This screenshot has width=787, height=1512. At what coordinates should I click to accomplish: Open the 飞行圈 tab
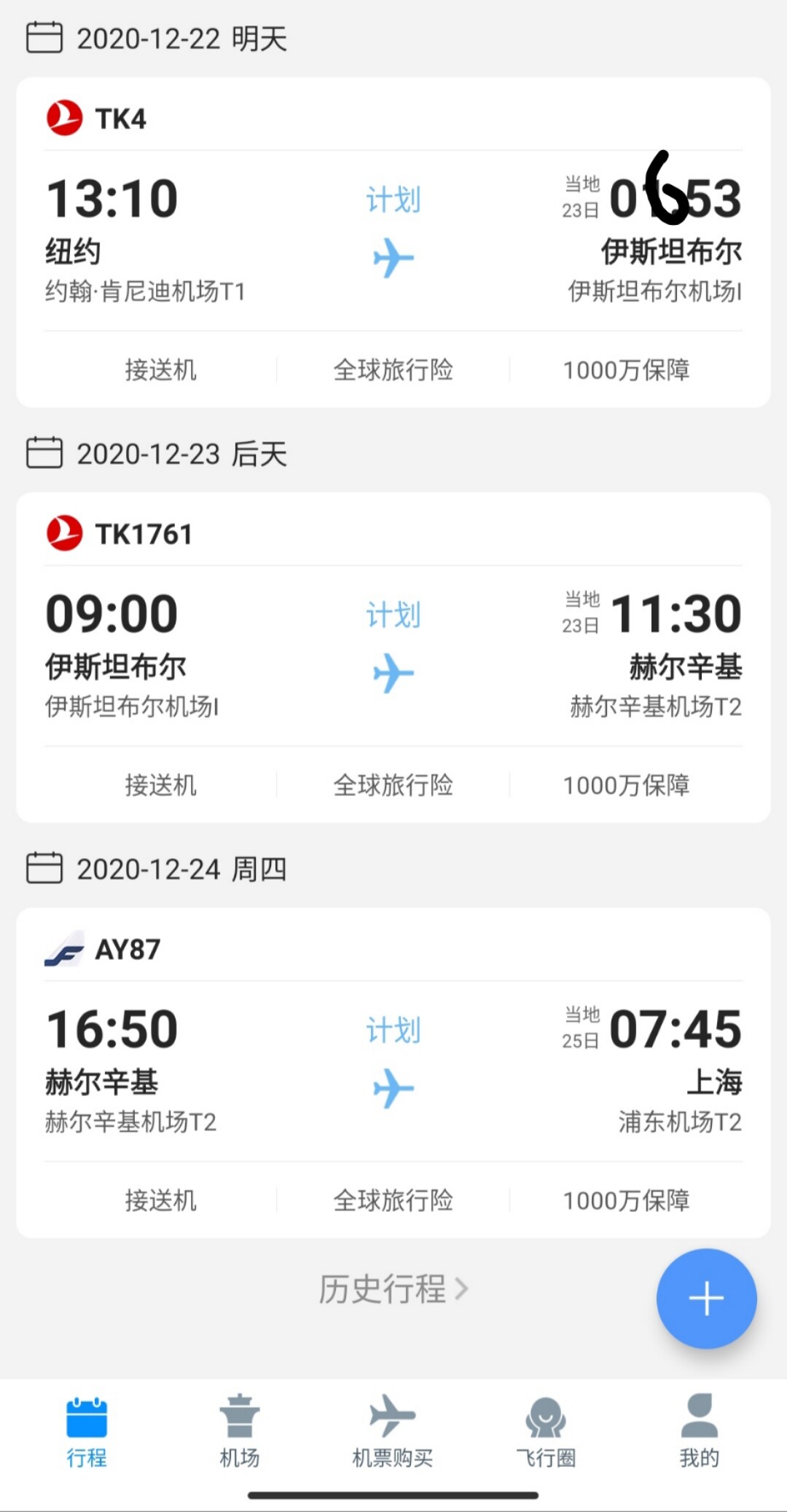pos(546,1432)
